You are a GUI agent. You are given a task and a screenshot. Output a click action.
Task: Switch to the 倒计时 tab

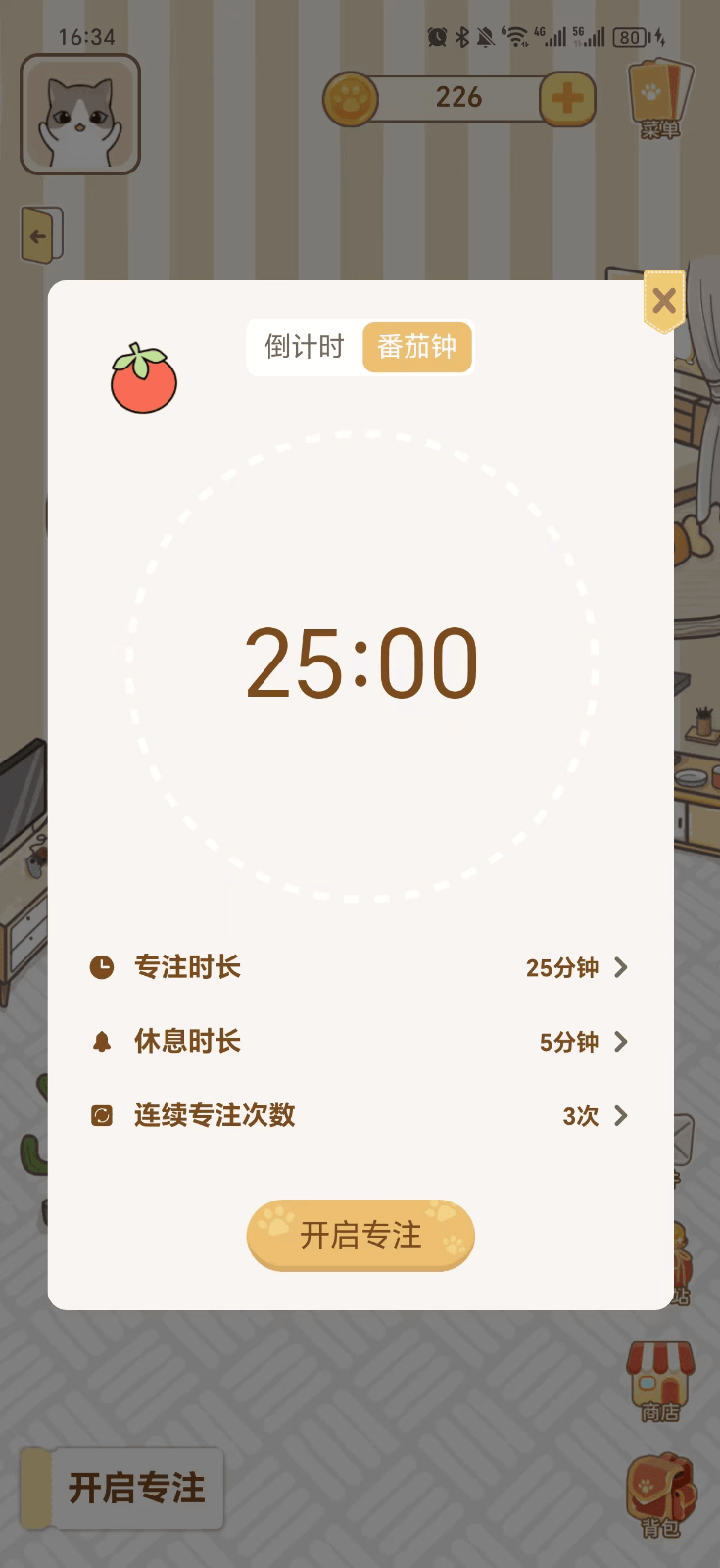pyautogui.click(x=305, y=347)
